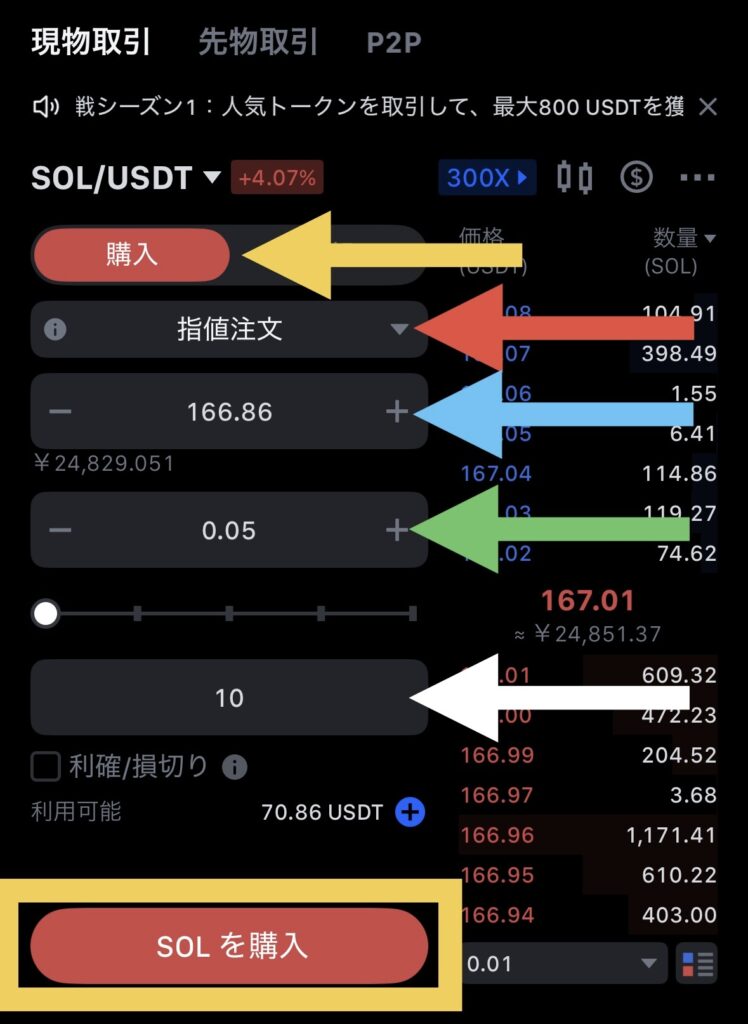Enable the 利確/損切り checkbox
Image resolution: width=748 pixels, height=1024 pixels.
[x=46, y=767]
